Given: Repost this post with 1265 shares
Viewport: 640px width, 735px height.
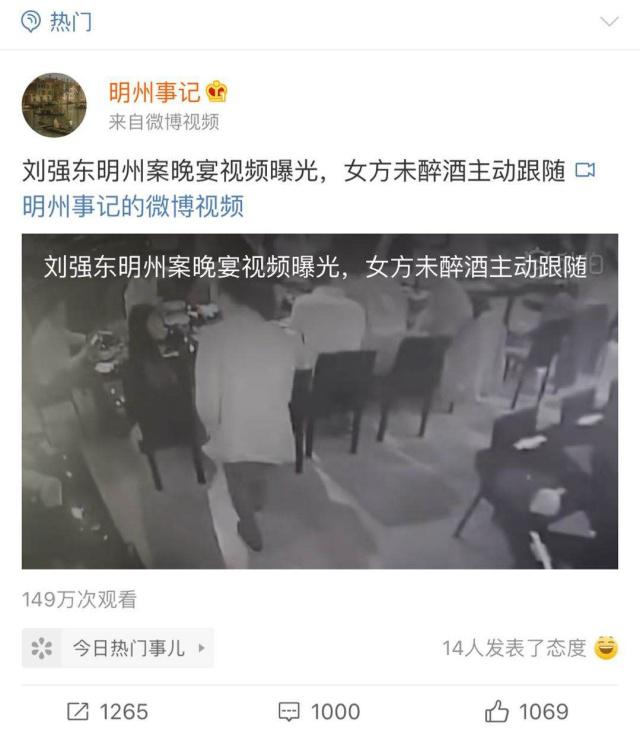Looking at the screenshot, I should point(107,711).
